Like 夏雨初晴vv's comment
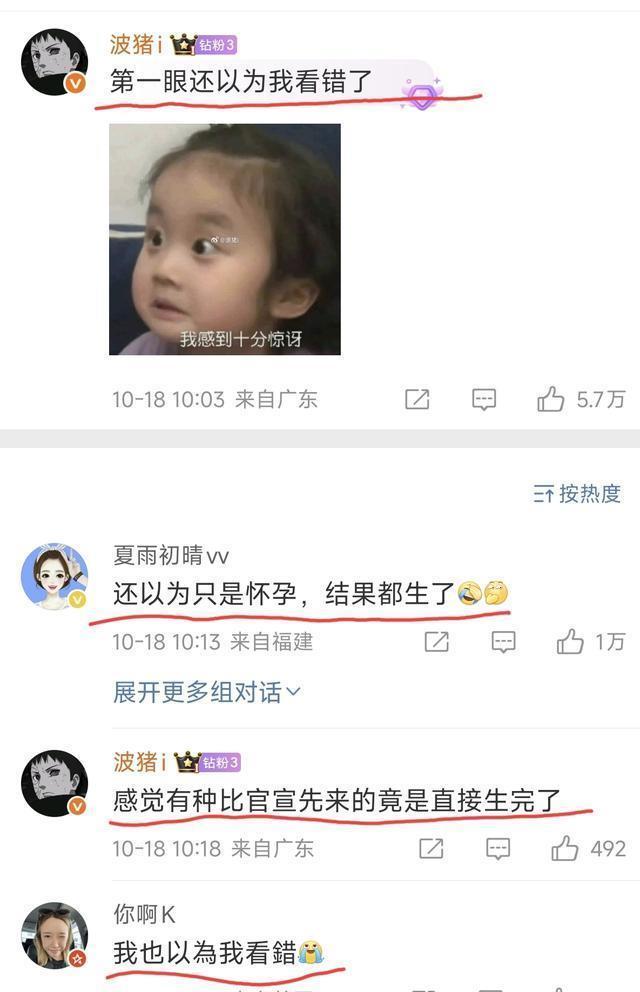This screenshot has width=640, height=992. tap(571, 642)
